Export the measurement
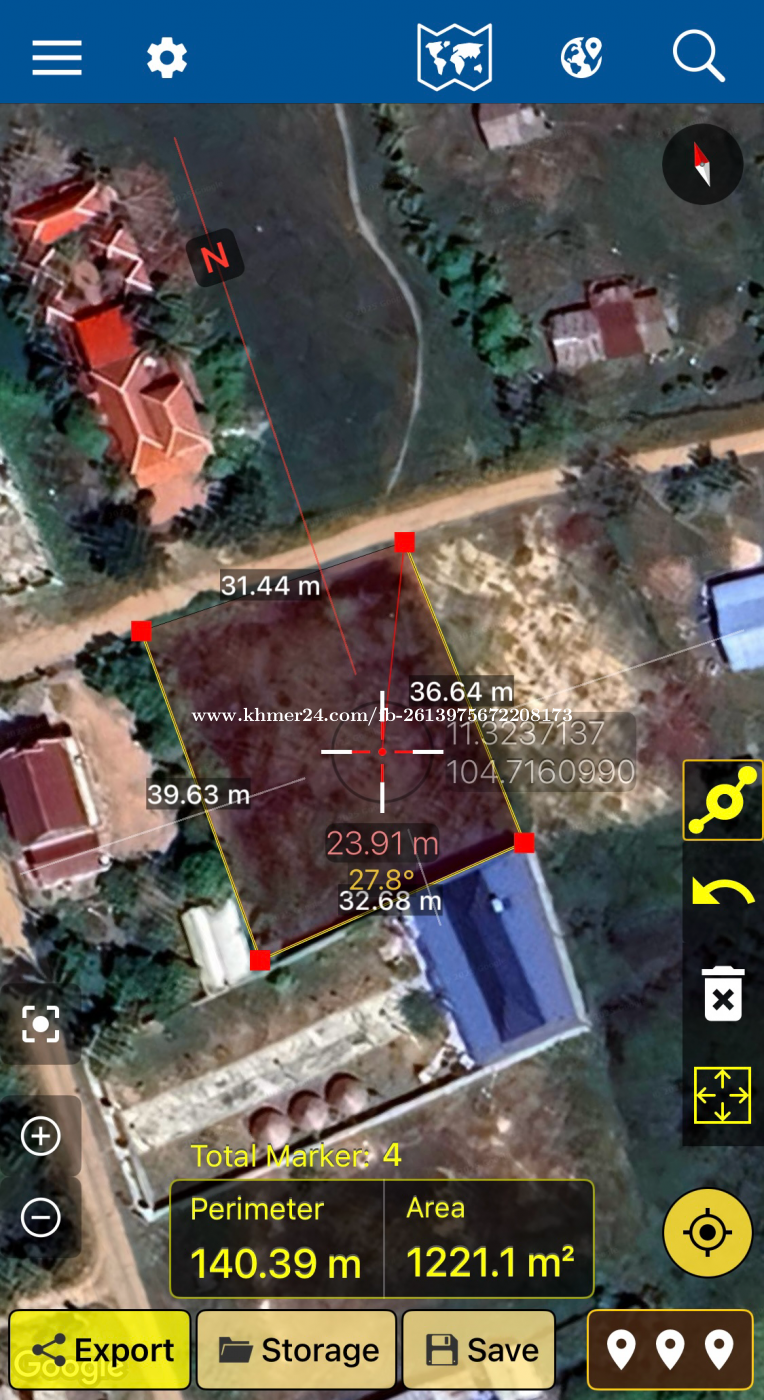The width and height of the screenshot is (764, 1400). tap(100, 1350)
